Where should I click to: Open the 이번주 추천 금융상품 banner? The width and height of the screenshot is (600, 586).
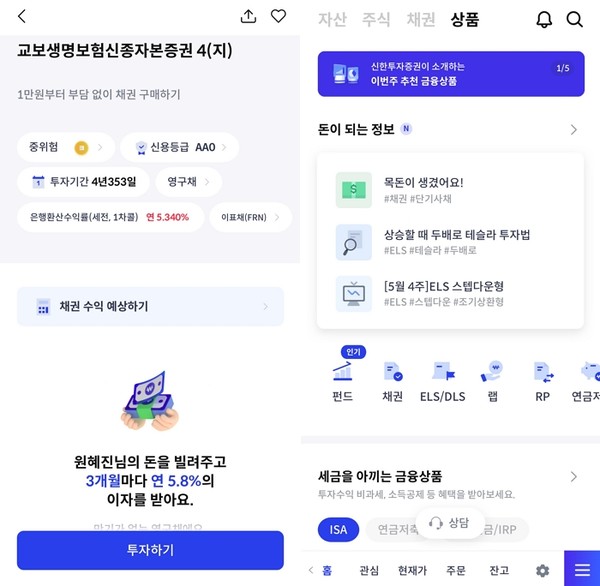(450, 74)
